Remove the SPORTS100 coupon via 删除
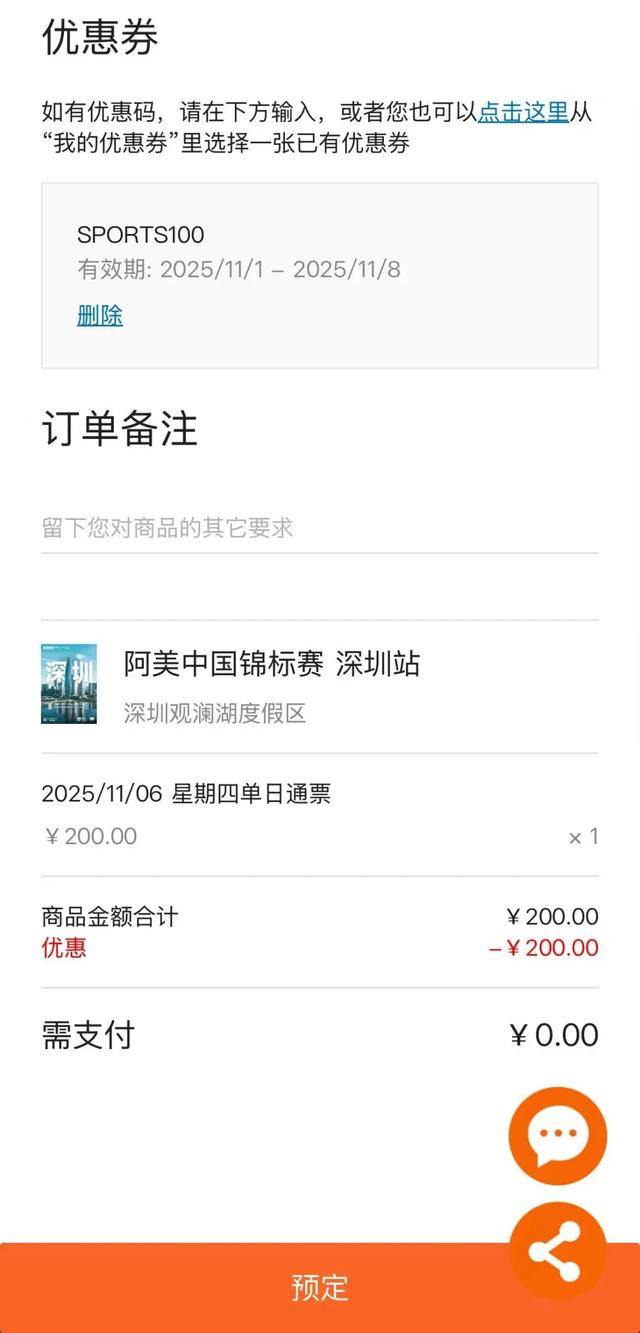The width and height of the screenshot is (640, 1333). (x=100, y=316)
